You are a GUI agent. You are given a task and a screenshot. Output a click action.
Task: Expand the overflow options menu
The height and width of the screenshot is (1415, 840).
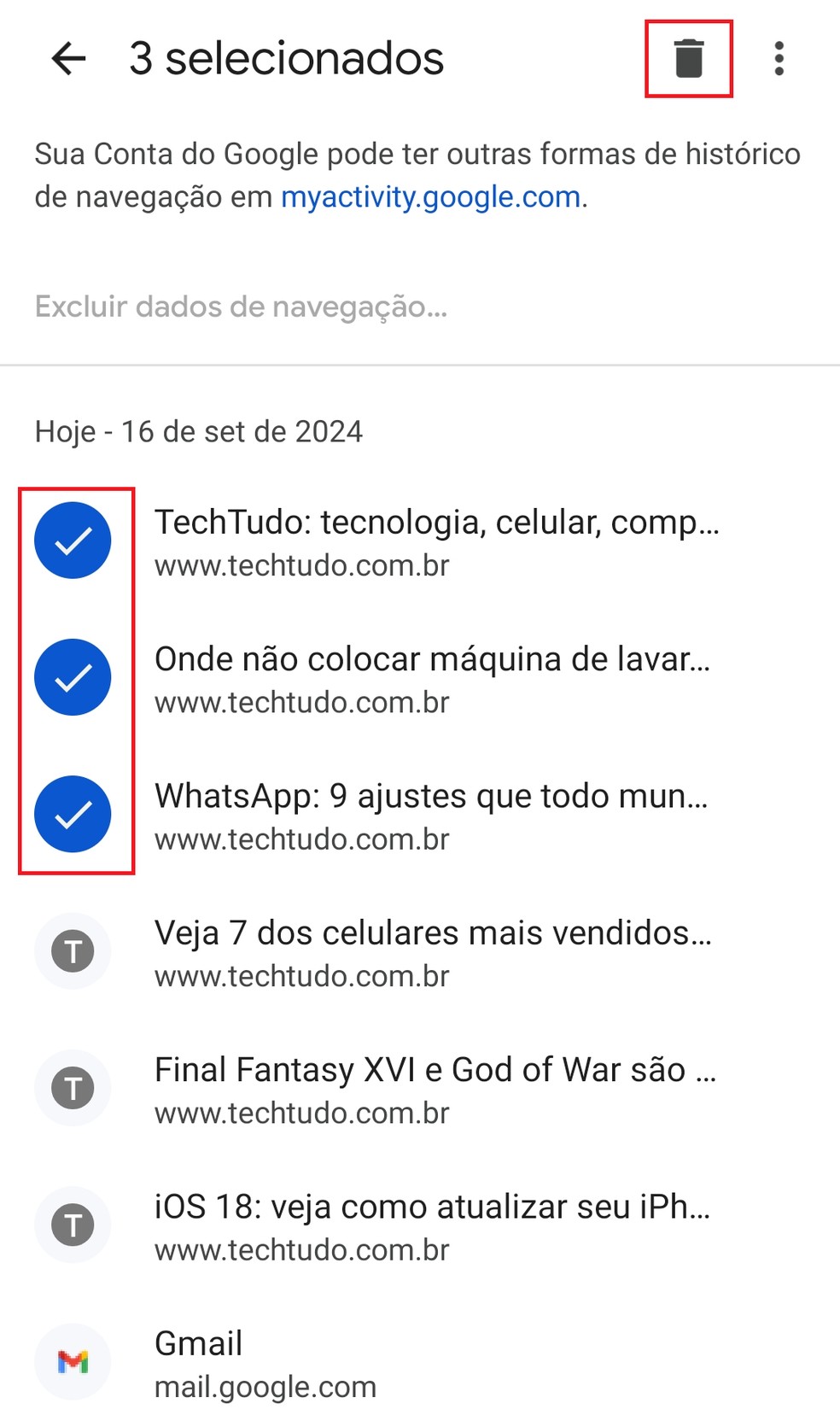[779, 59]
